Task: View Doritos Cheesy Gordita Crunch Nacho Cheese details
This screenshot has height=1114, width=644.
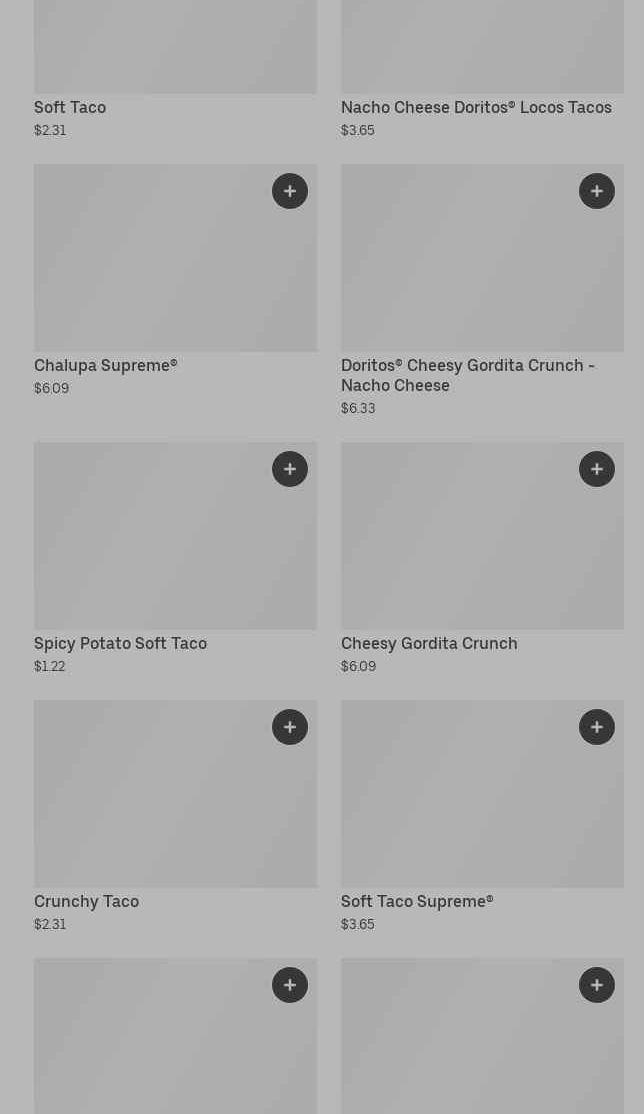Action: [483, 291]
